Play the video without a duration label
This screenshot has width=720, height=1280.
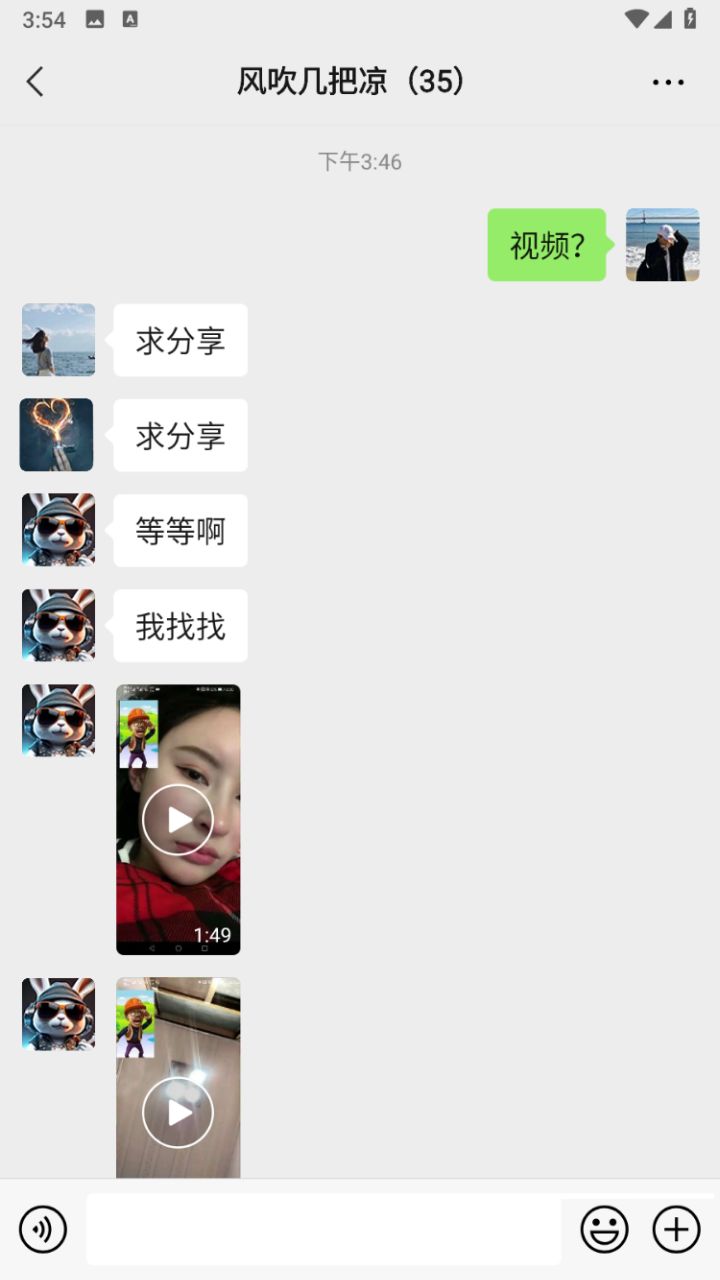click(x=178, y=1112)
